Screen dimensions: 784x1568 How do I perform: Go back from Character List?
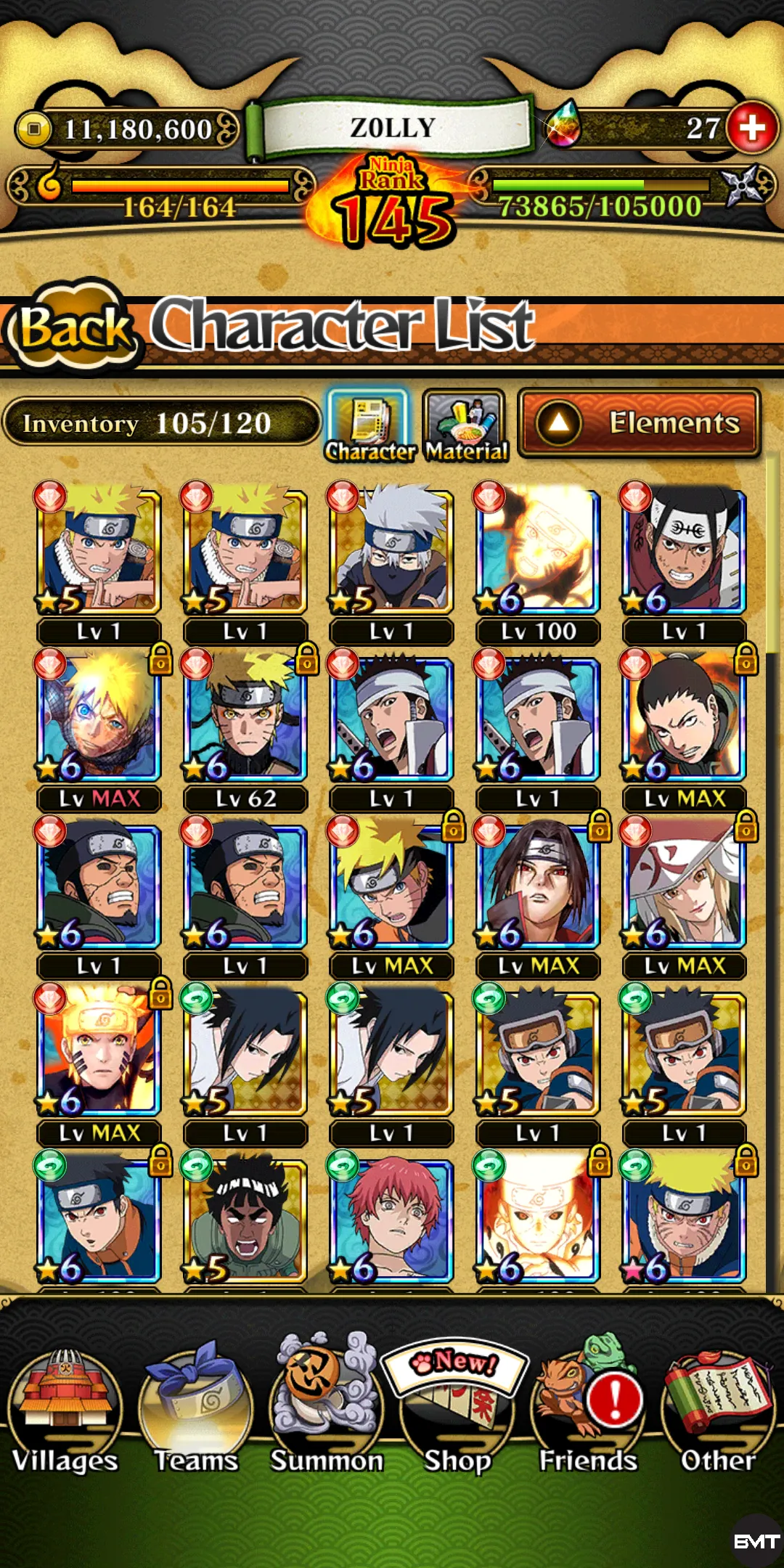[73, 329]
